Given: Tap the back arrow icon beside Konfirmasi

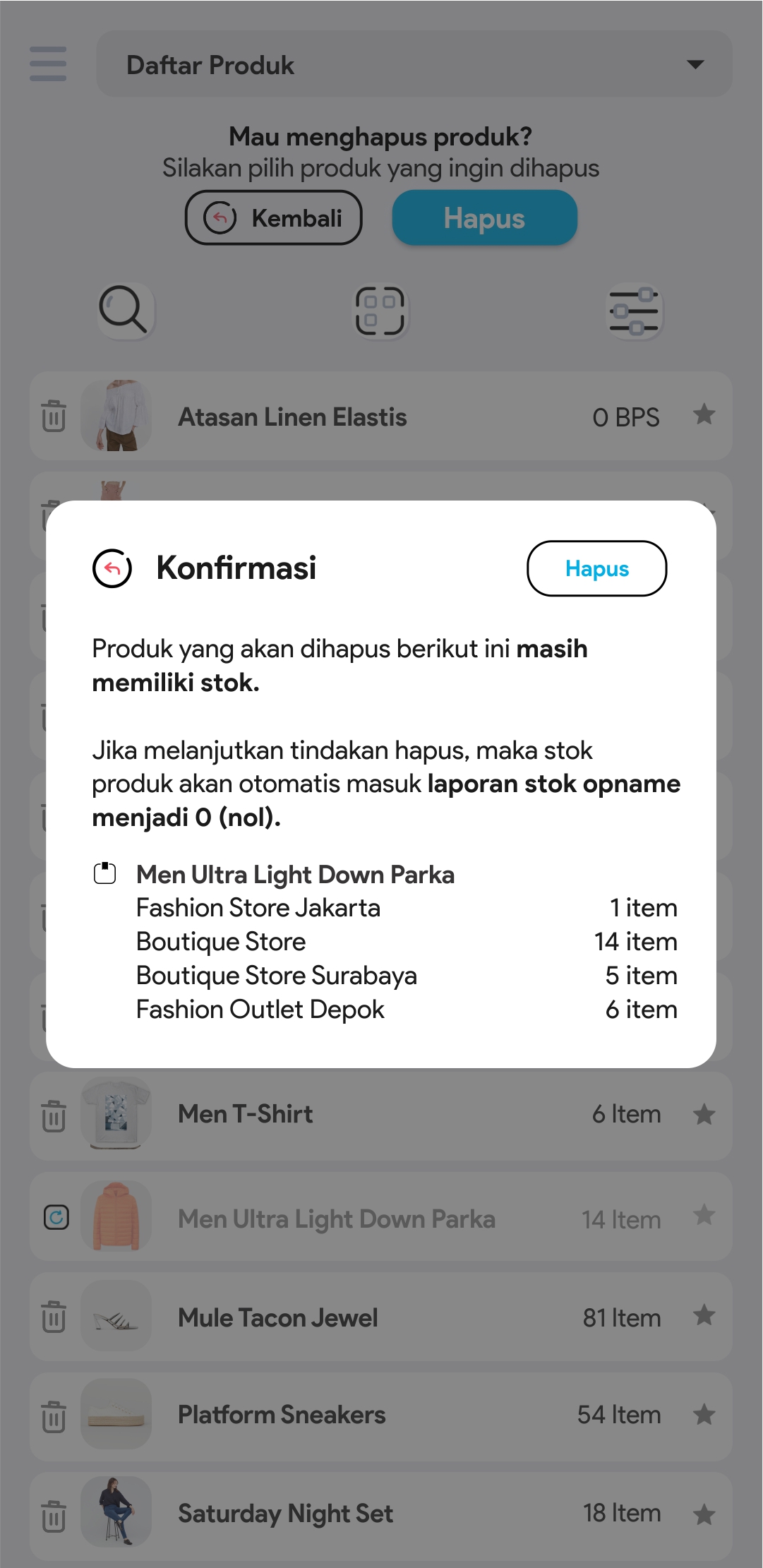Looking at the screenshot, I should tap(112, 568).
